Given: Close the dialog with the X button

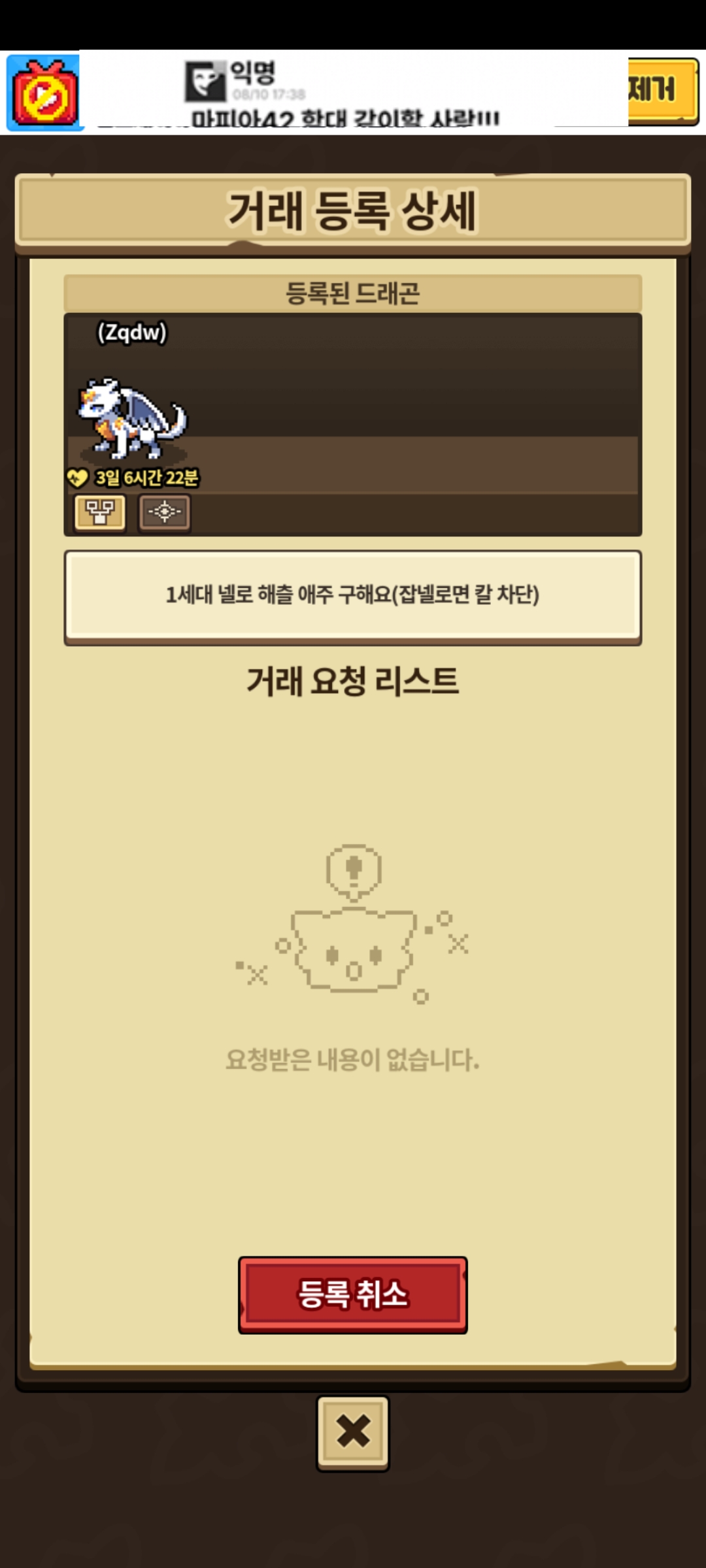Looking at the screenshot, I should [352, 1433].
